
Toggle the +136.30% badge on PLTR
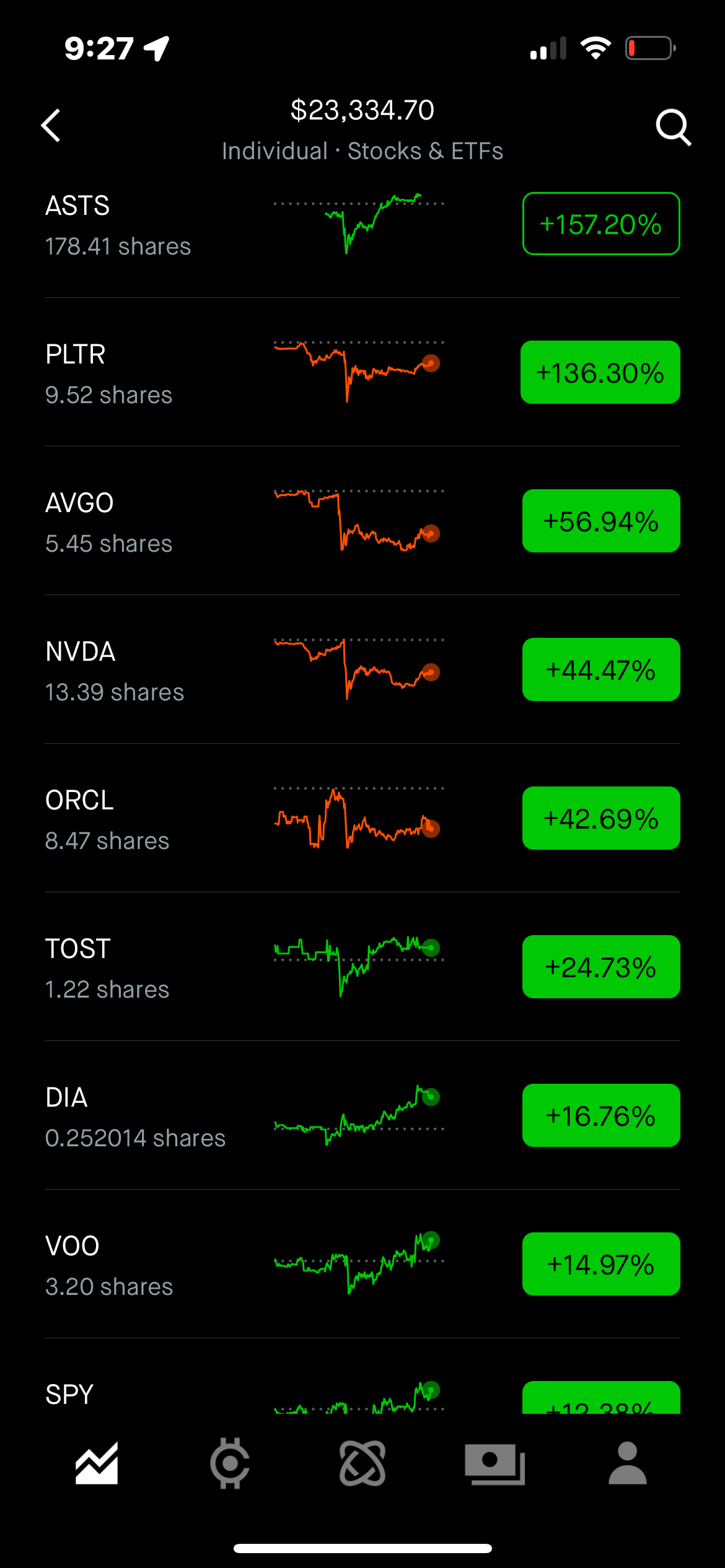(x=600, y=372)
